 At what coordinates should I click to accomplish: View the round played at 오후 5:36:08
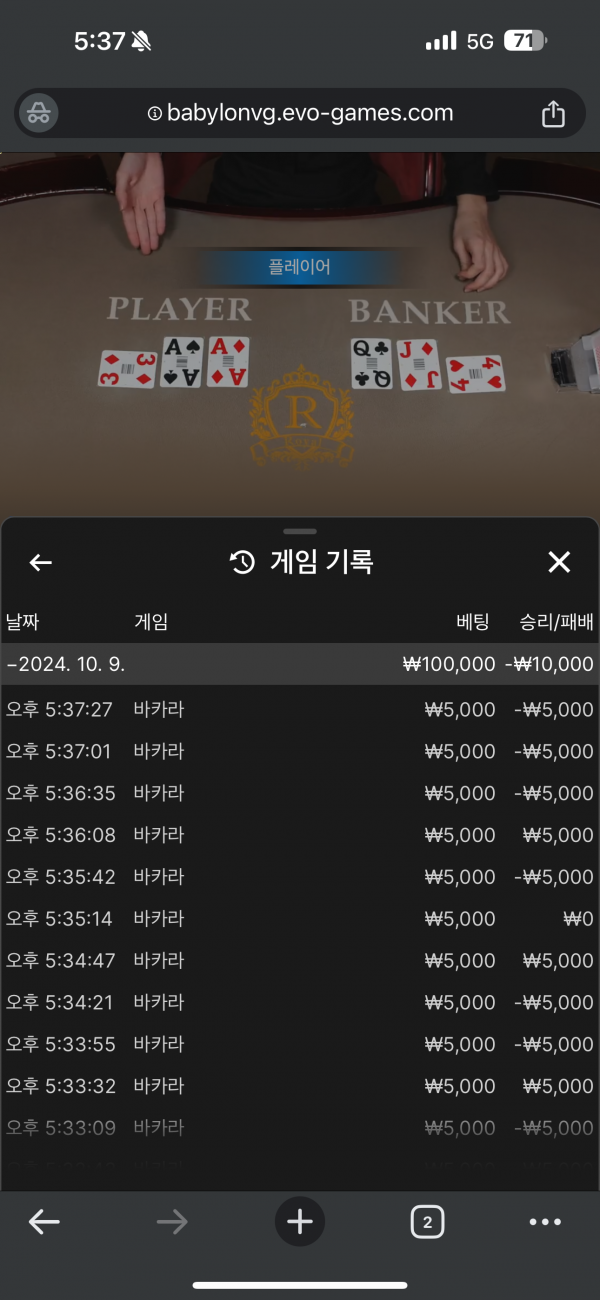pos(300,835)
